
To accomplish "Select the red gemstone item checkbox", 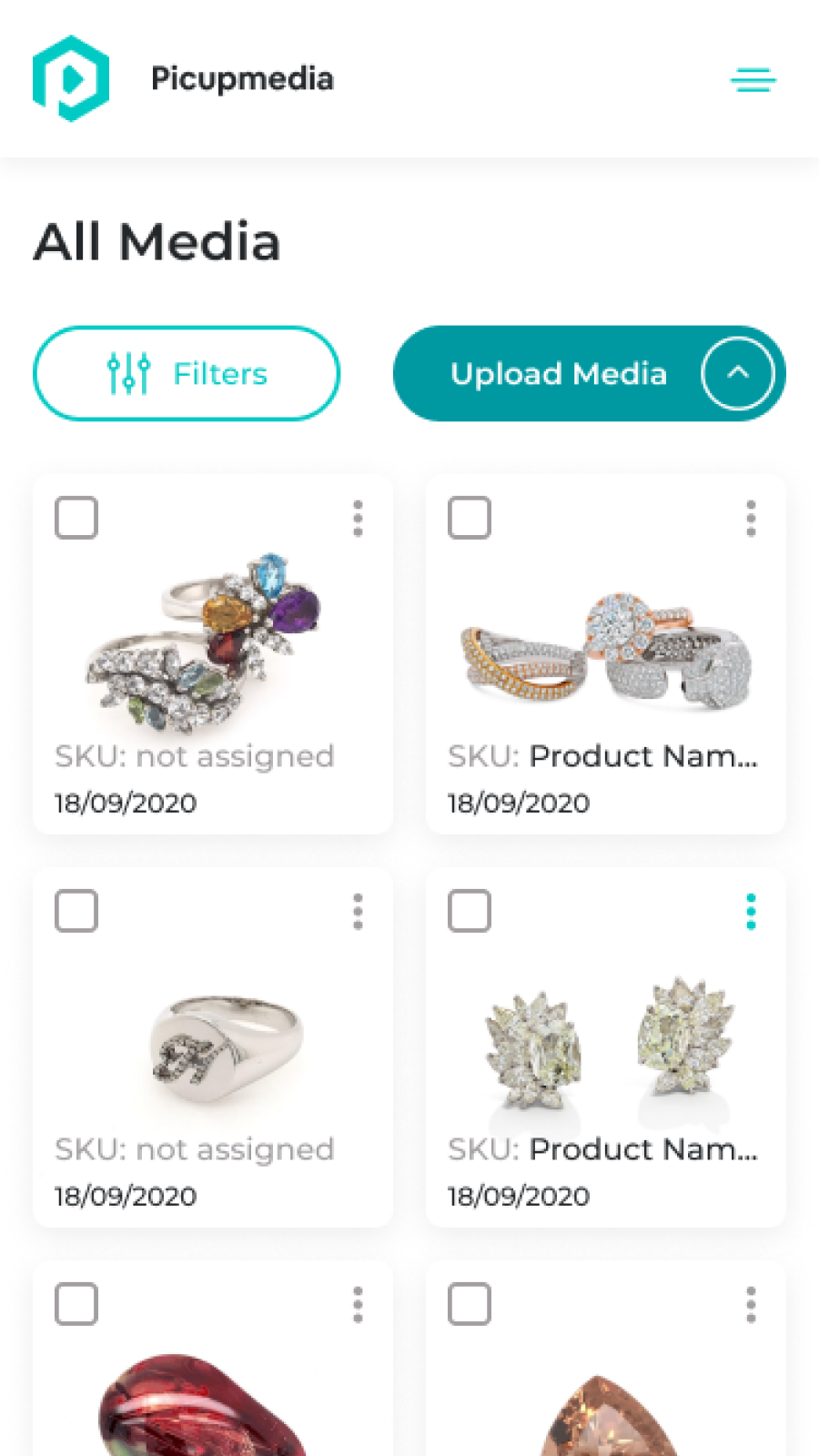I will (76, 1304).
